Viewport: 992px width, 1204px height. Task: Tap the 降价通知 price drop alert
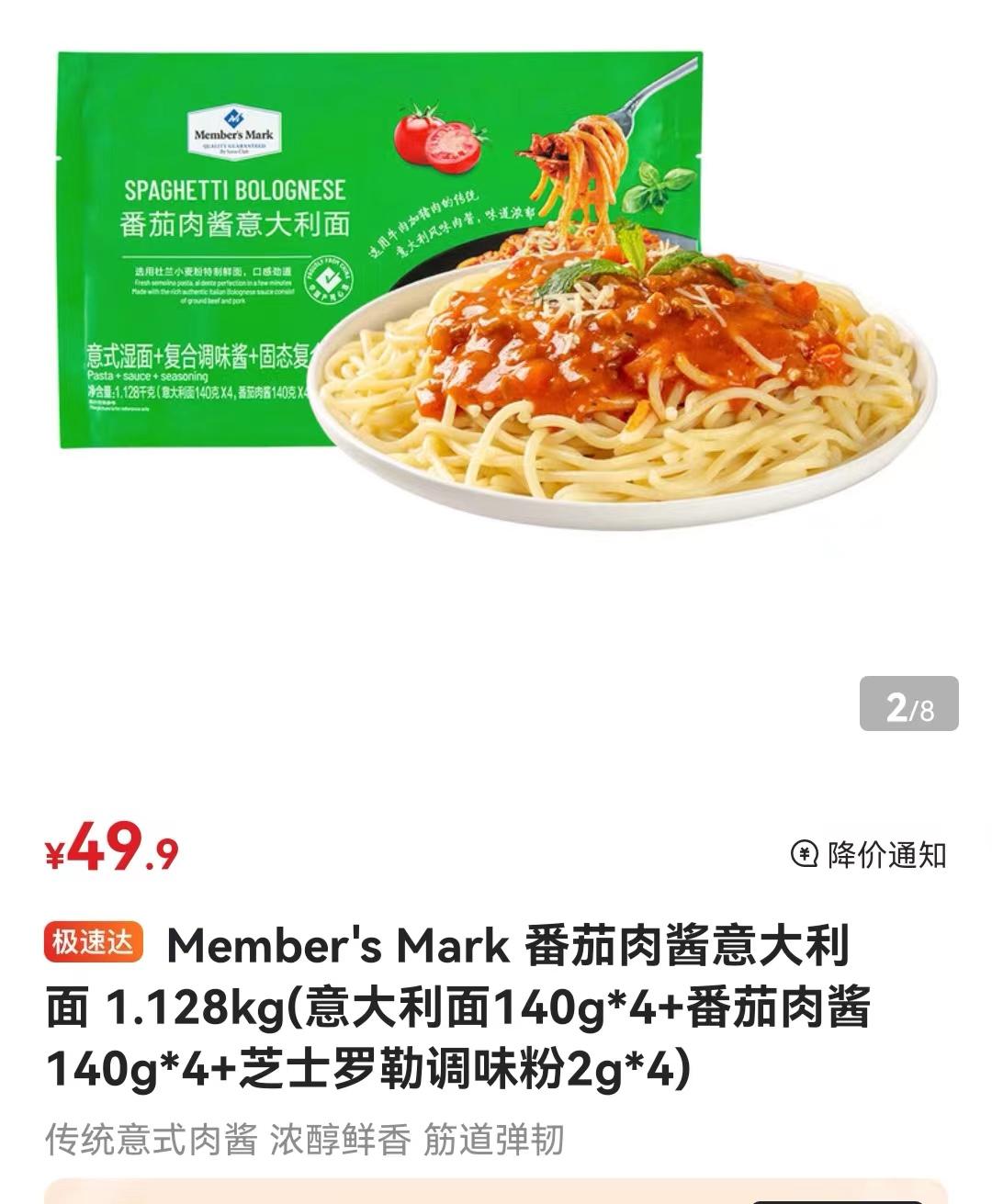pyautogui.click(x=869, y=855)
